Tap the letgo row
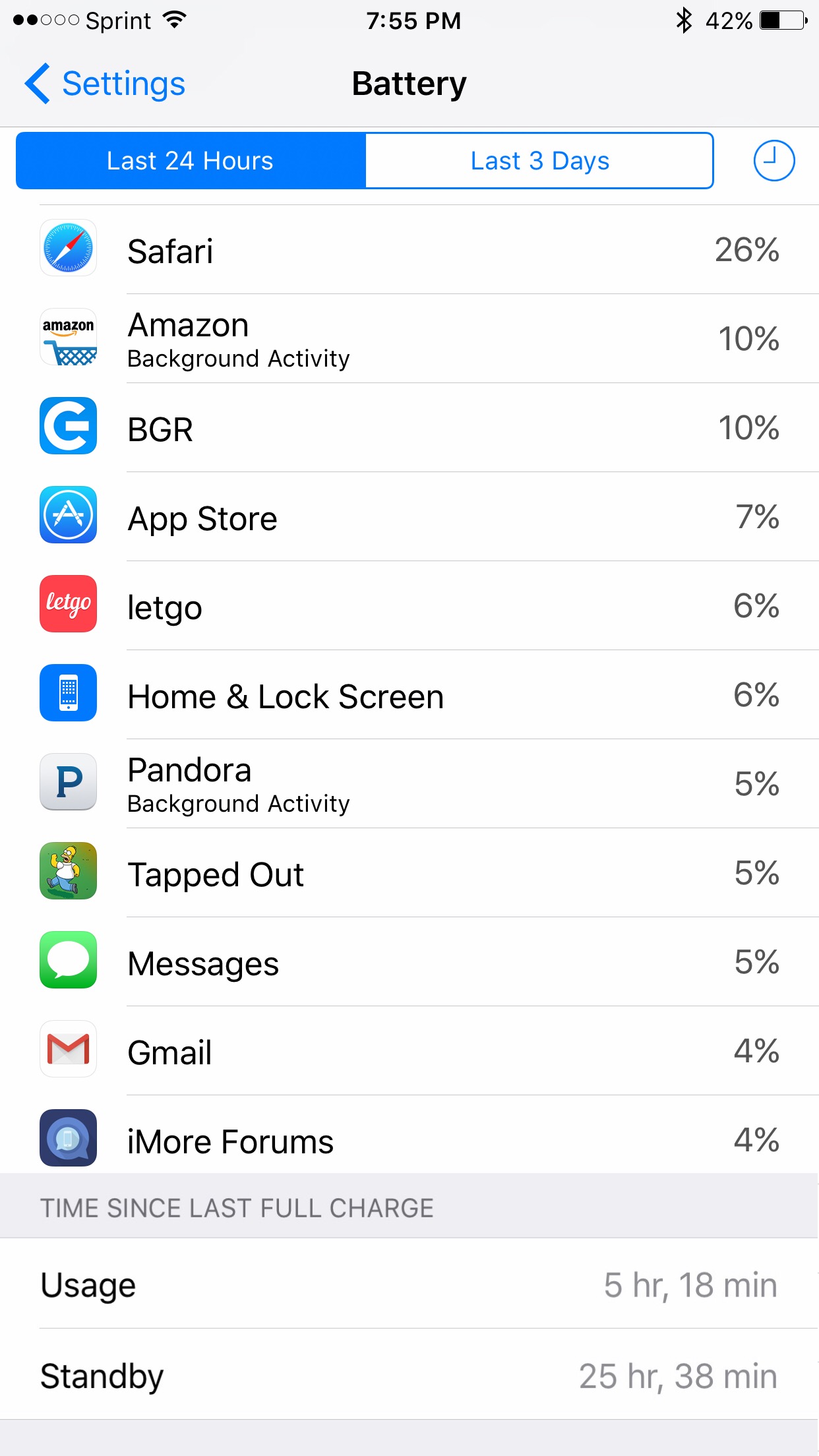The height and width of the screenshot is (1456, 819). [x=409, y=605]
